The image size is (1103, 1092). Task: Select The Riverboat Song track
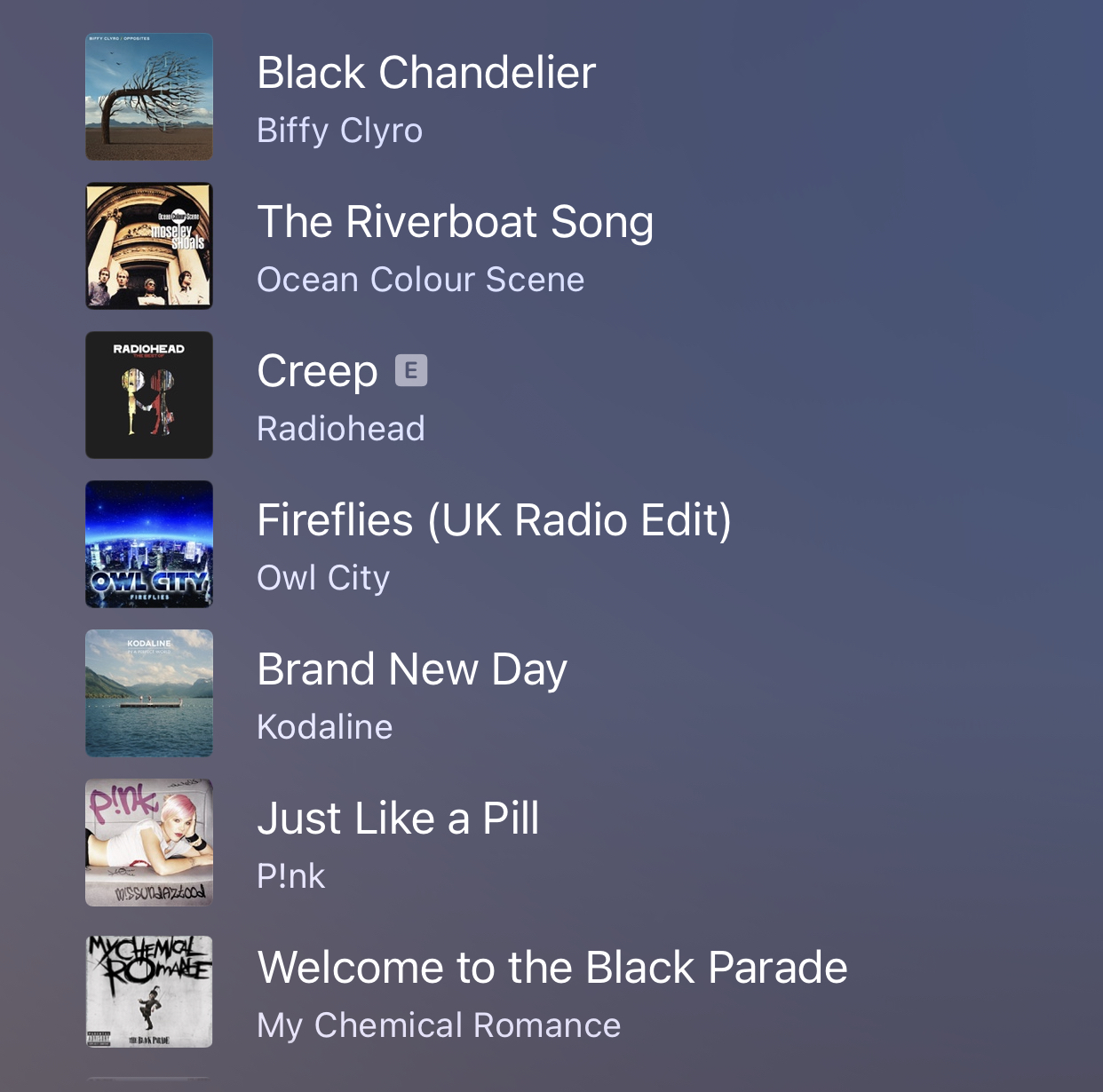point(455,223)
